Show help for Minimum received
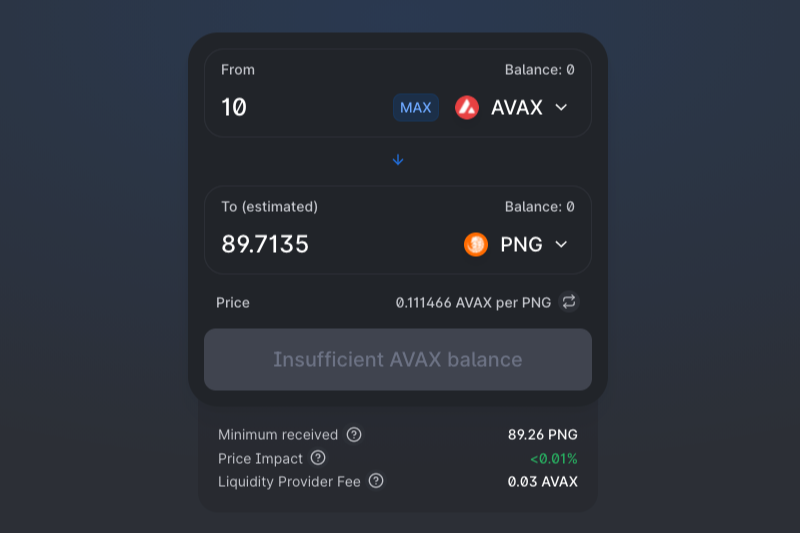Image resolution: width=800 pixels, height=533 pixels. tap(354, 434)
